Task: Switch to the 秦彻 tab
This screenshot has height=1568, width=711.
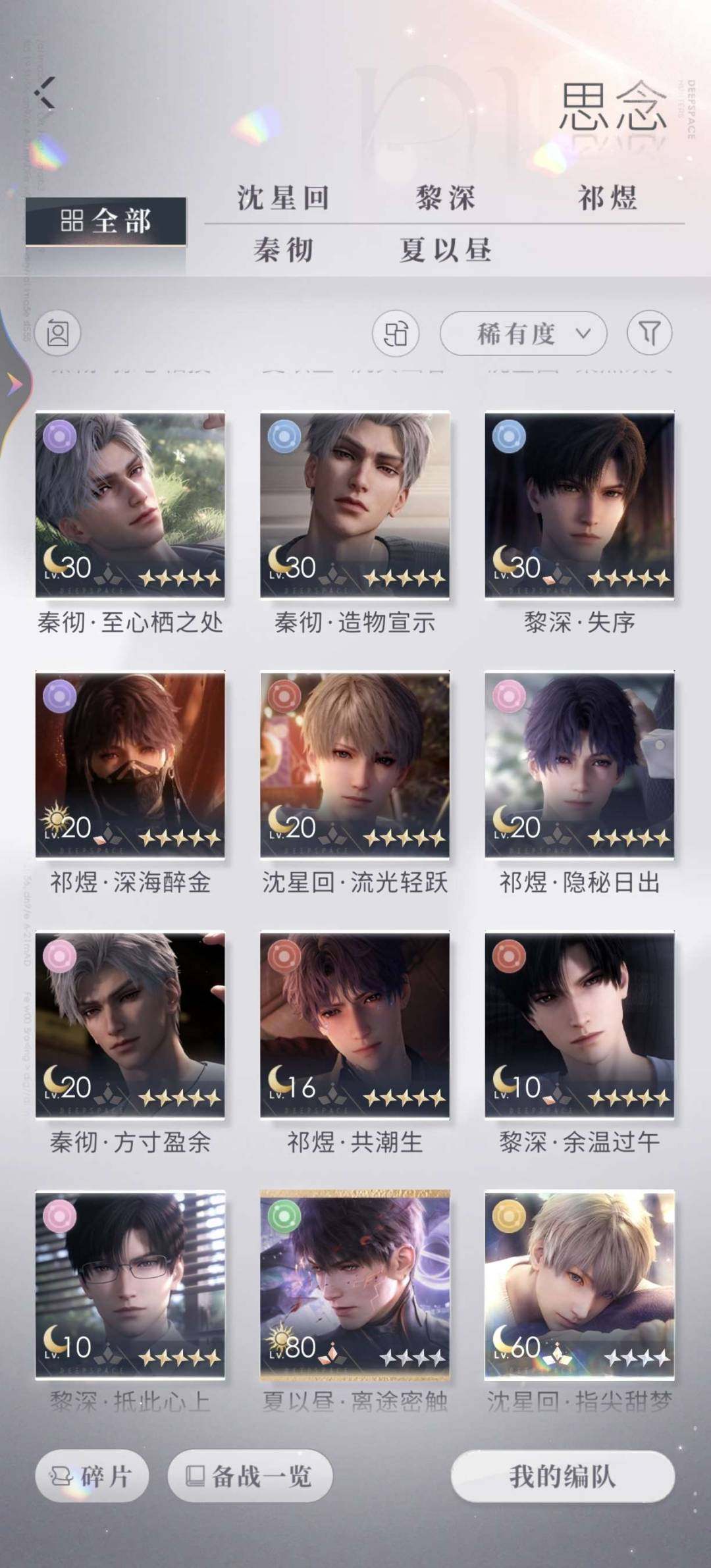Action: coord(284,251)
